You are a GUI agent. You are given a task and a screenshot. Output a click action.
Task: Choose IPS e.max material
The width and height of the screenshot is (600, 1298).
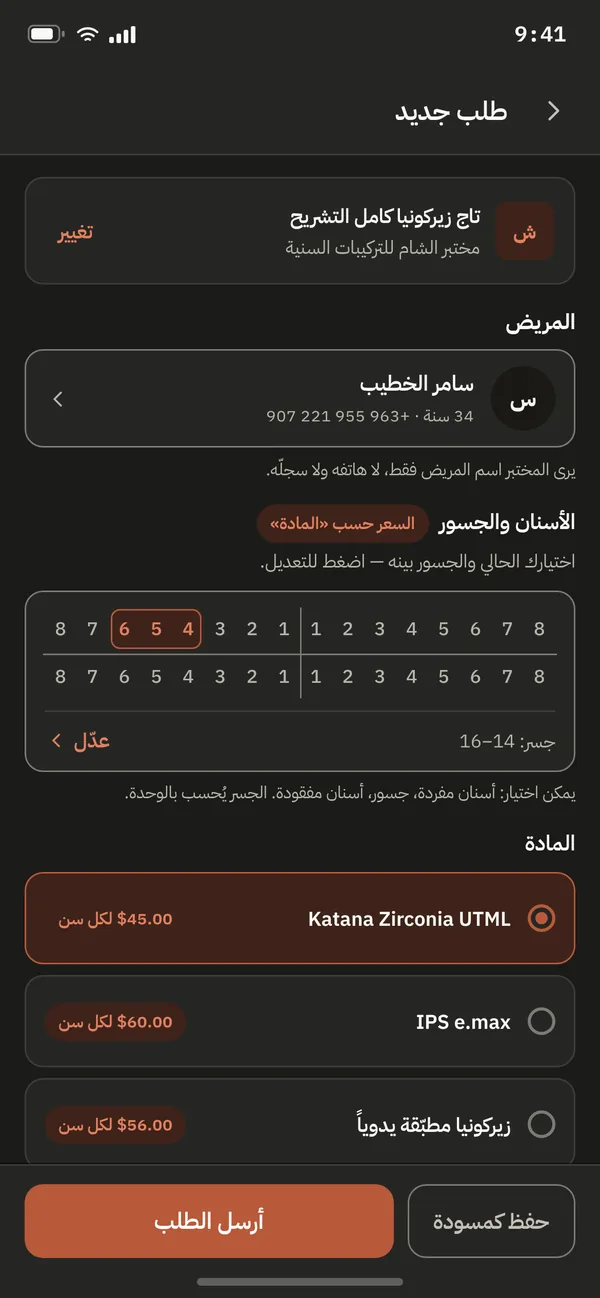pyautogui.click(x=300, y=1021)
